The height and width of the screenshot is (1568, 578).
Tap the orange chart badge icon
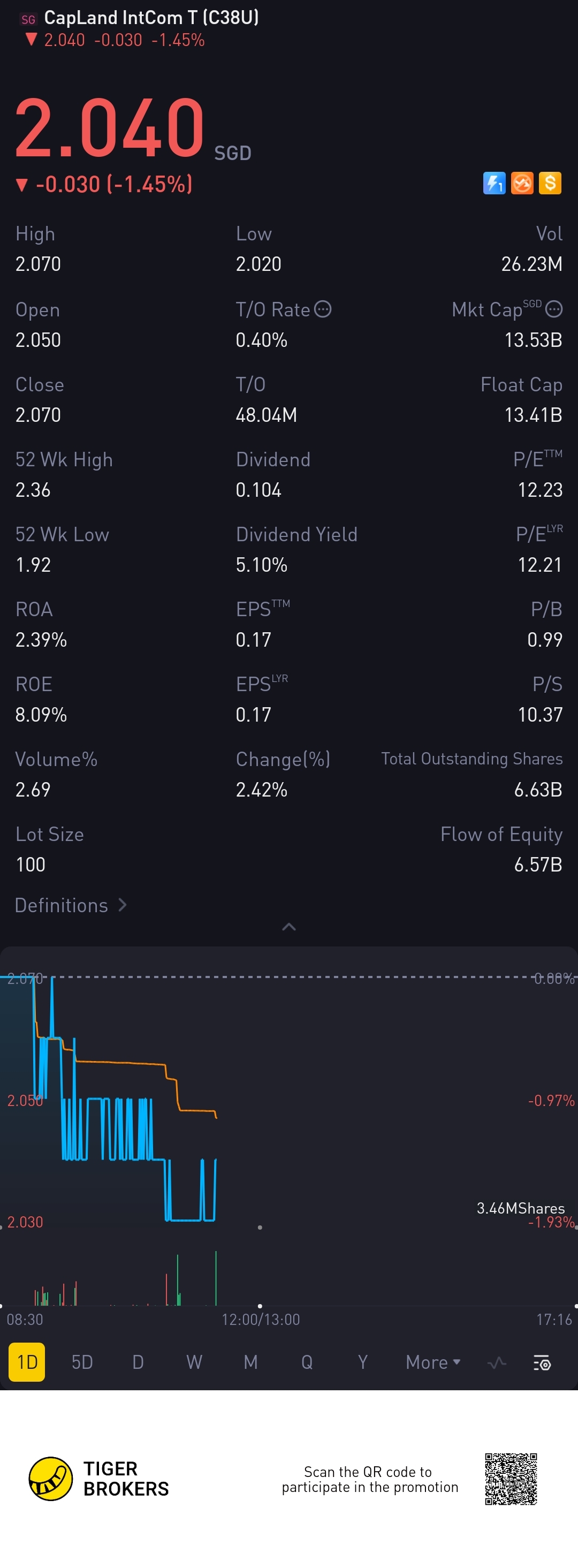coord(522,183)
